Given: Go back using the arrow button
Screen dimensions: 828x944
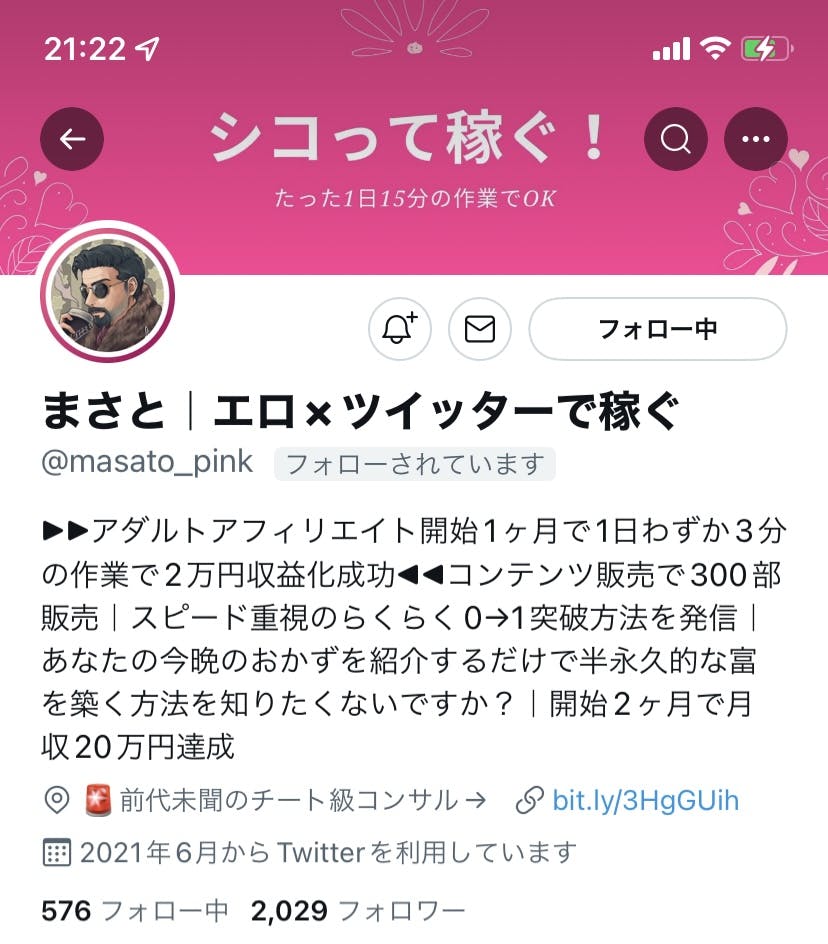Looking at the screenshot, I should click(72, 139).
